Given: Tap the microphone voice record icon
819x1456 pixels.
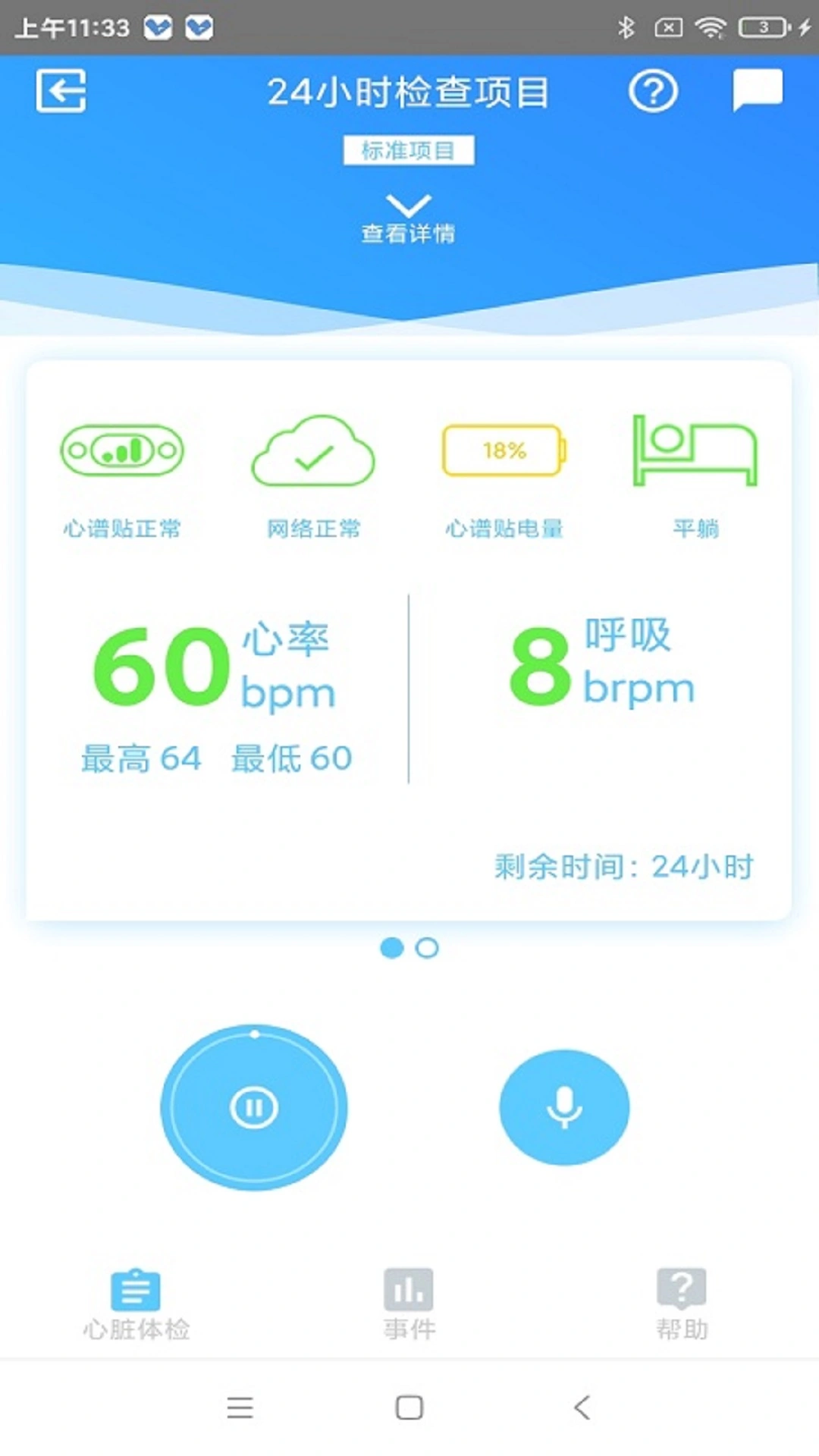Looking at the screenshot, I should (x=564, y=1108).
